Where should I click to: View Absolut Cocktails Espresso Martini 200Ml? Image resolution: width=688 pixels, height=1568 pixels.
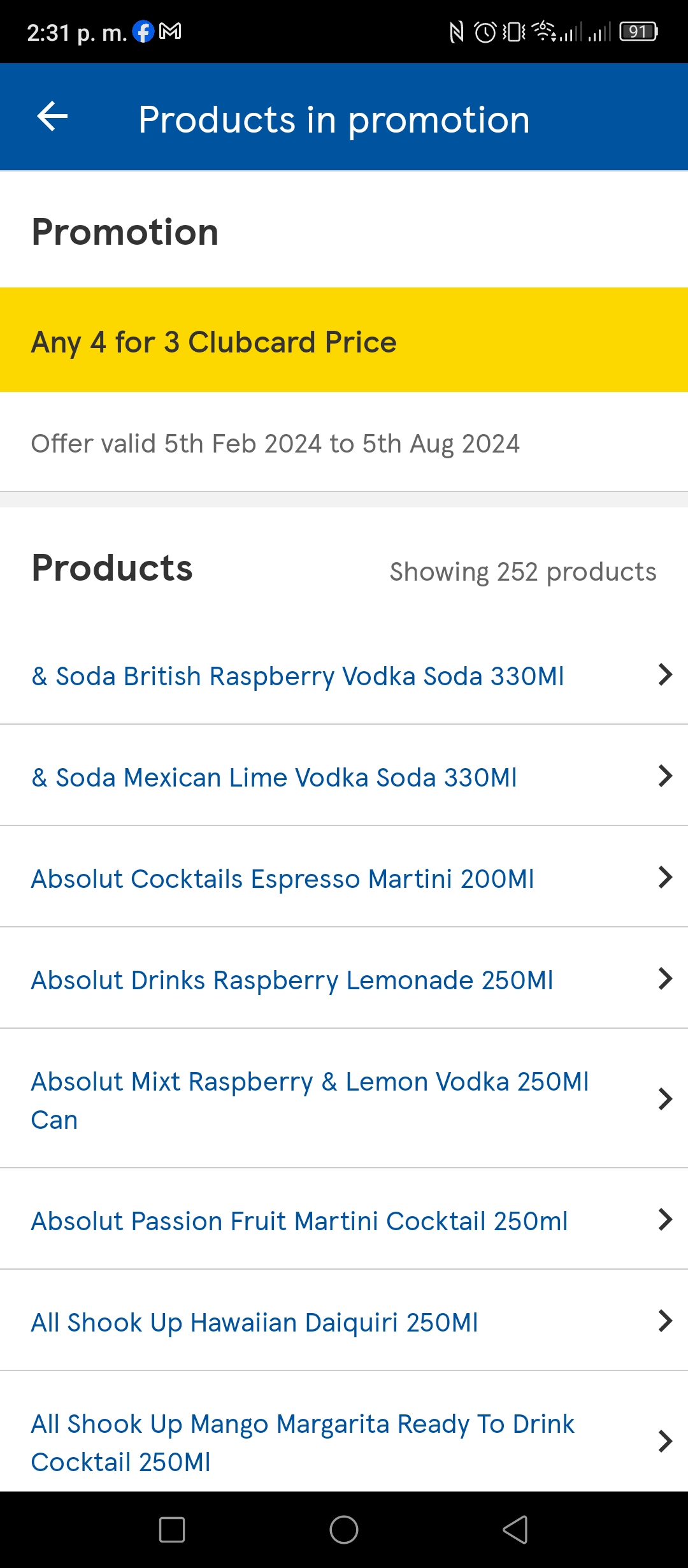pyautogui.click(x=344, y=877)
